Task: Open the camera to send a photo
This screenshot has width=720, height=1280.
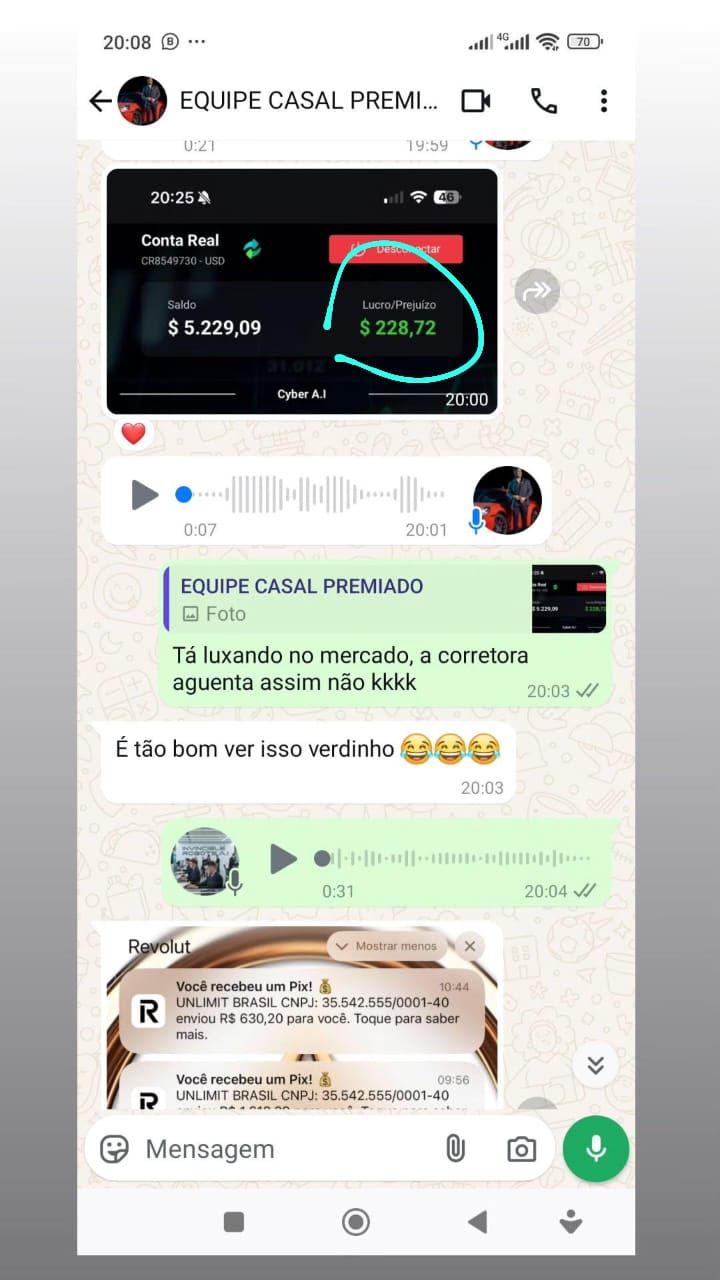Action: [521, 1149]
